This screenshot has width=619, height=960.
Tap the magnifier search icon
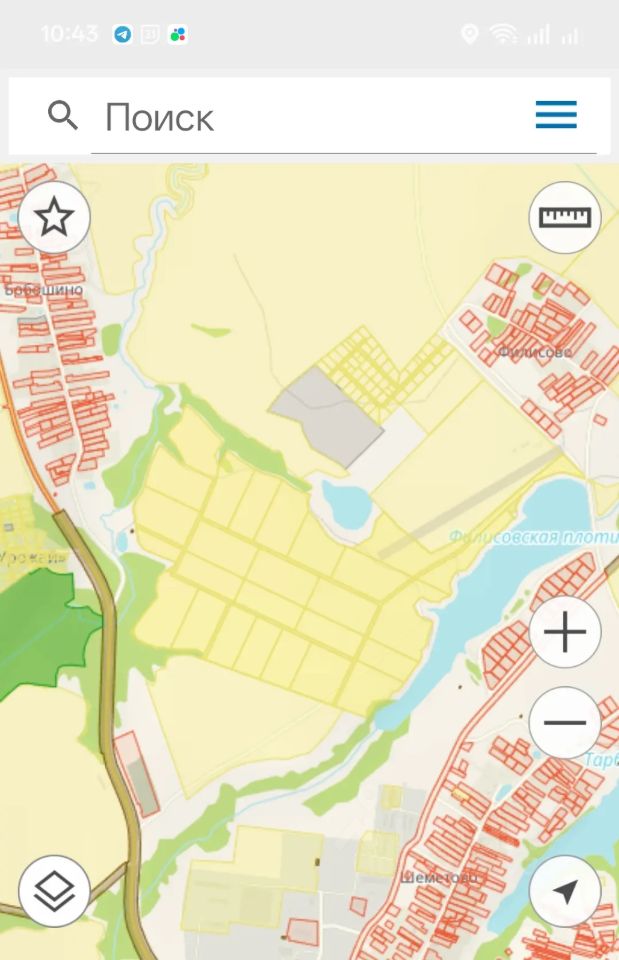point(63,116)
